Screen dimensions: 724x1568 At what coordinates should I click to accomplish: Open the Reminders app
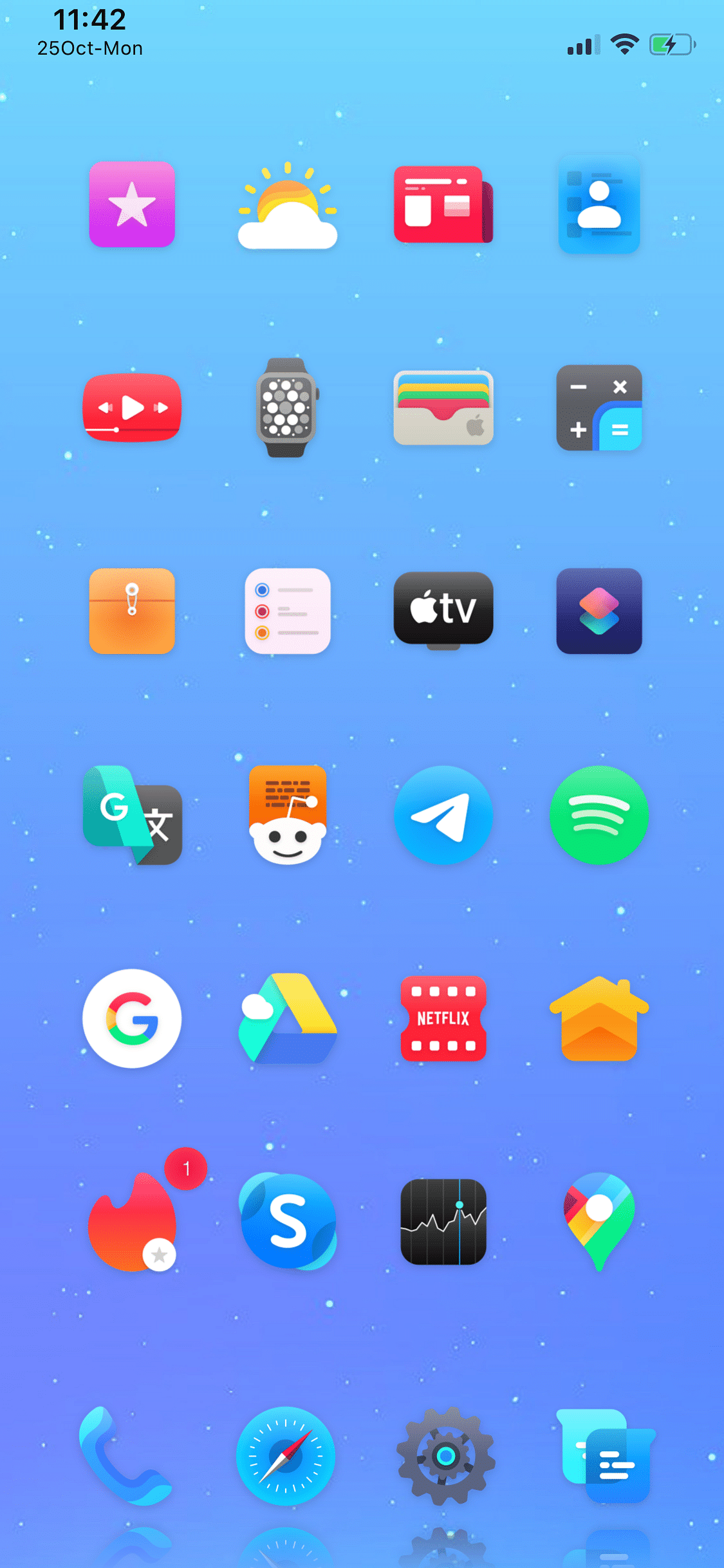click(288, 611)
